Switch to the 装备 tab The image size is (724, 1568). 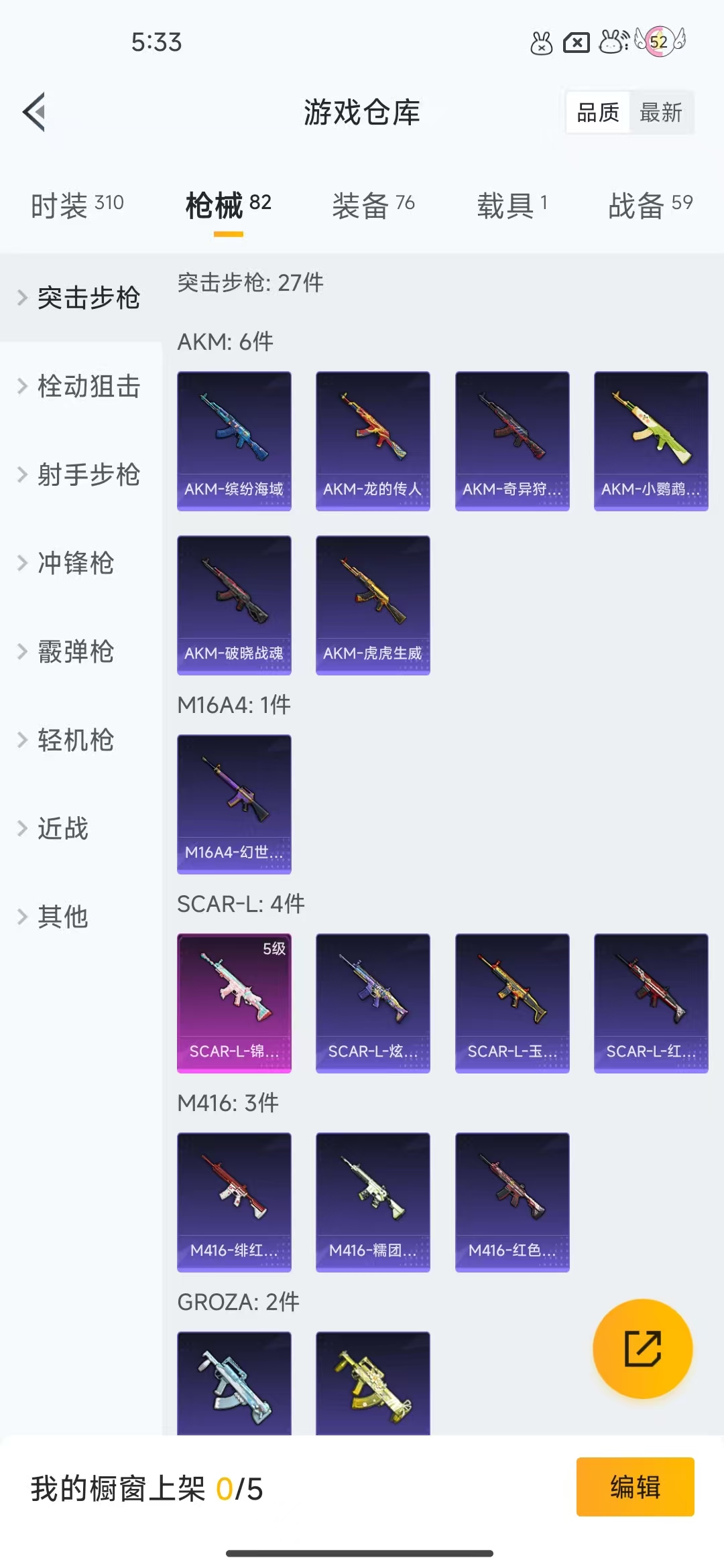pyautogui.click(x=373, y=205)
